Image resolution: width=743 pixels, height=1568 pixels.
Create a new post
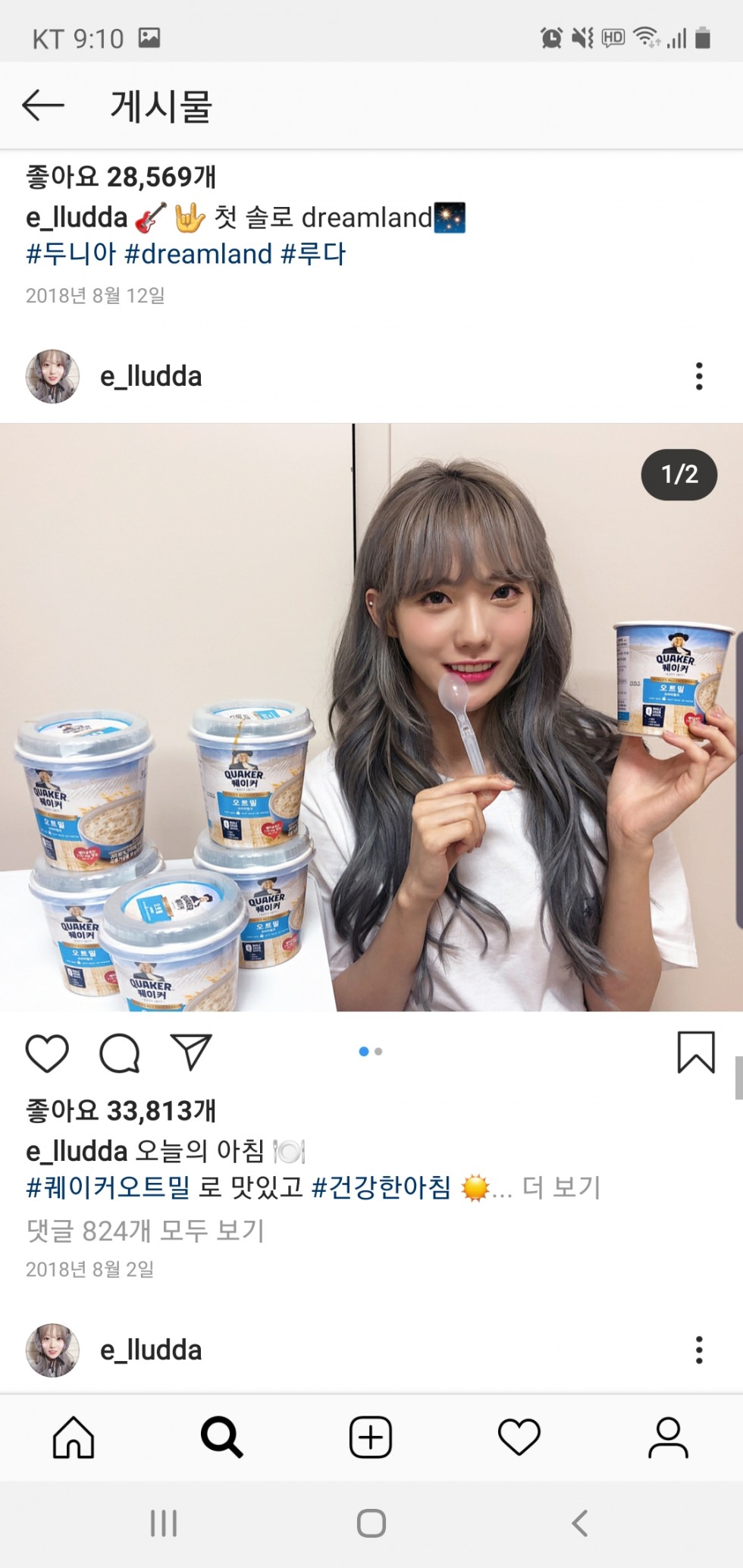click(371, 1438)
